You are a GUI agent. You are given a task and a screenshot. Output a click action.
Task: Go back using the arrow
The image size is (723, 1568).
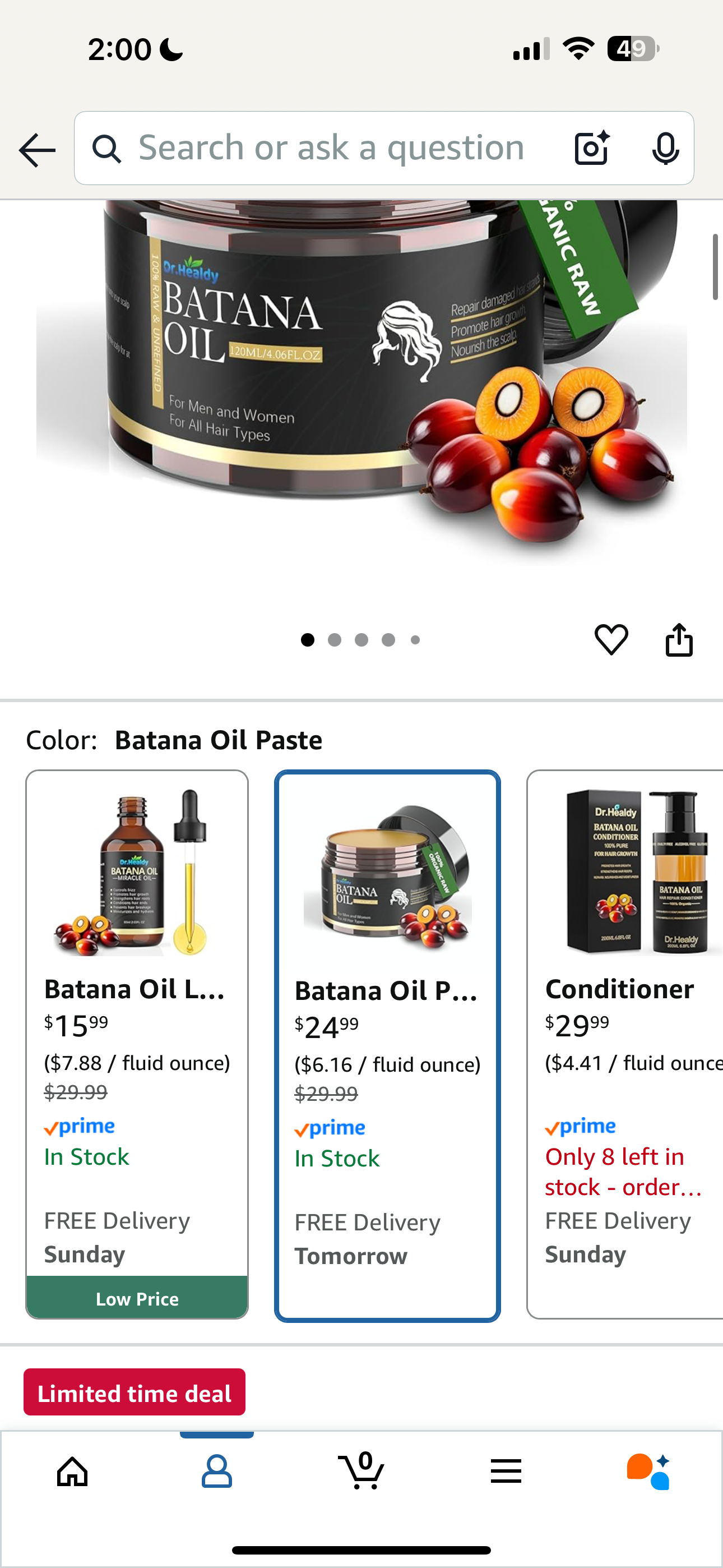(x=37, y=150)
